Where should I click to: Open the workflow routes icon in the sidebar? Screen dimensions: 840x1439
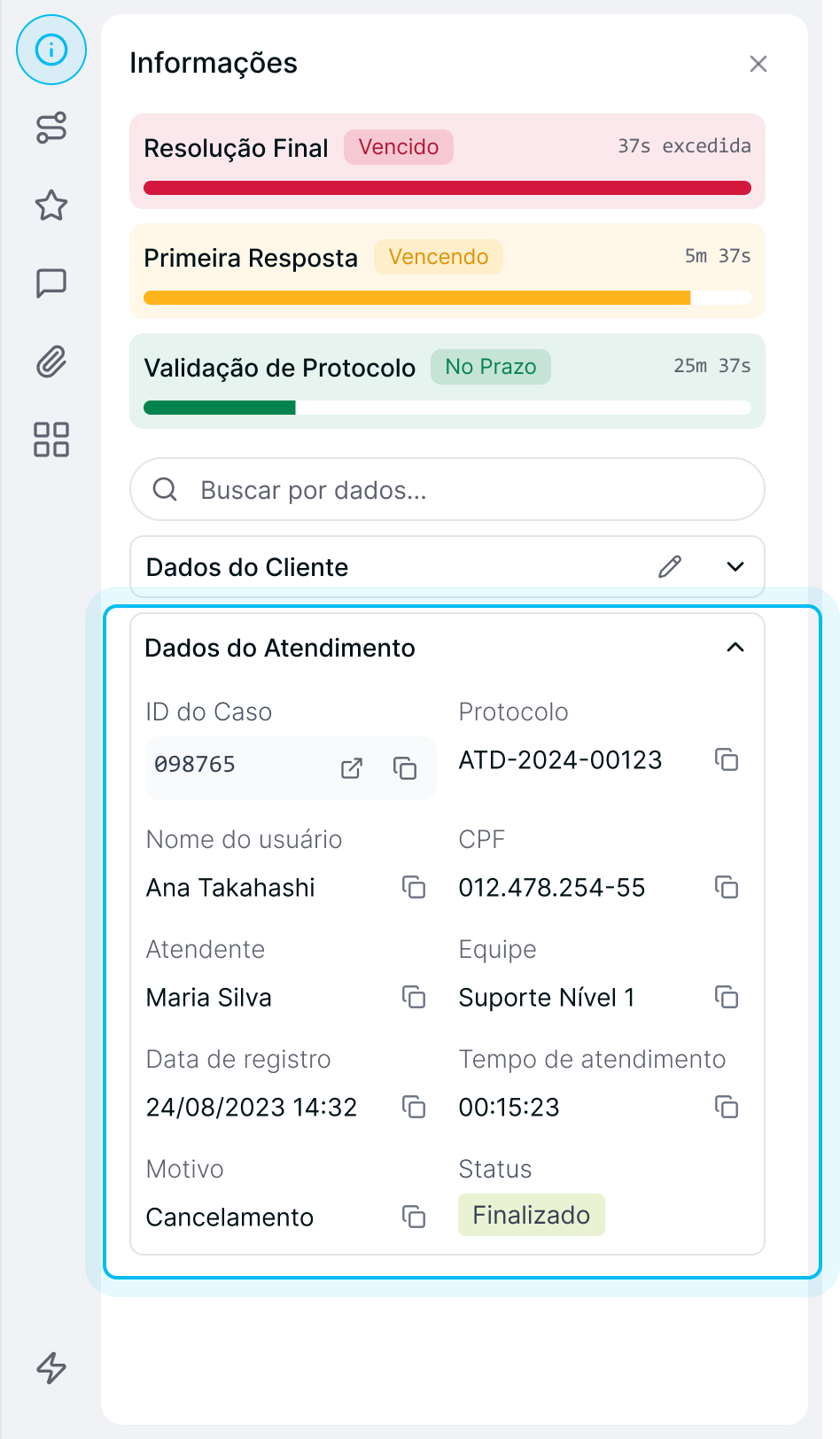tap(51, 128)
